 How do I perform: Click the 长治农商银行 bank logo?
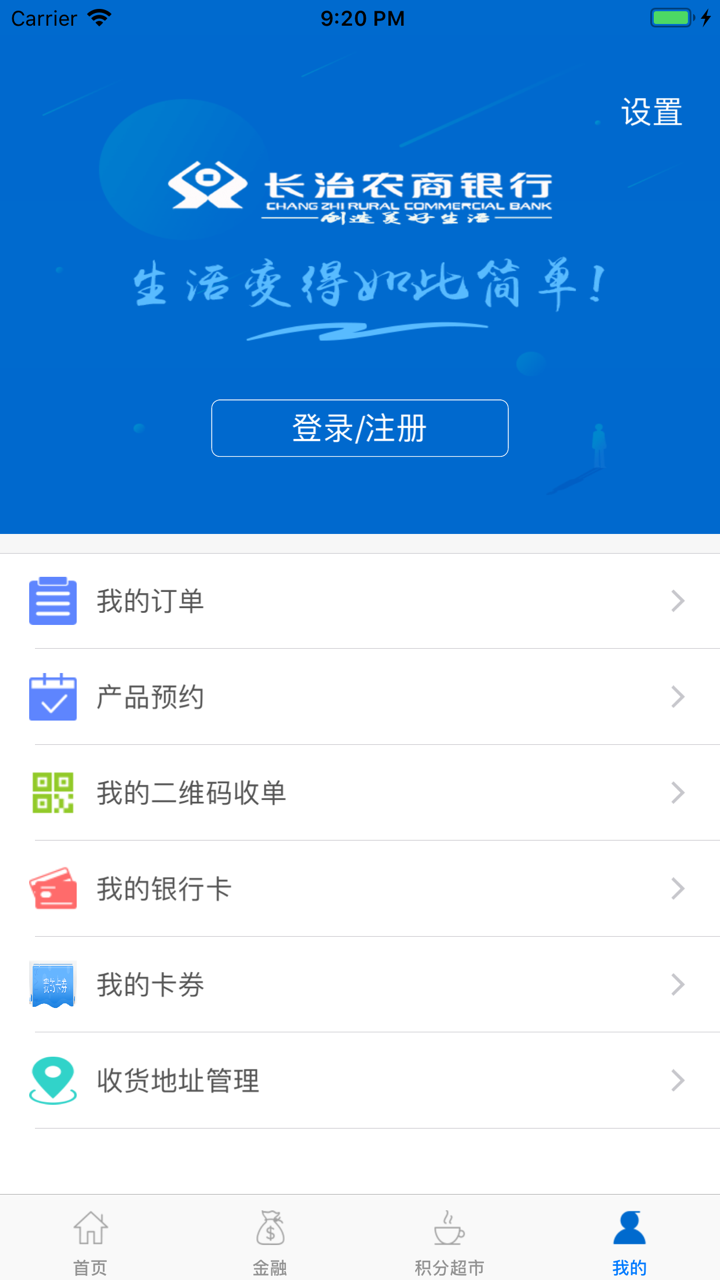[x=360, y=190]
